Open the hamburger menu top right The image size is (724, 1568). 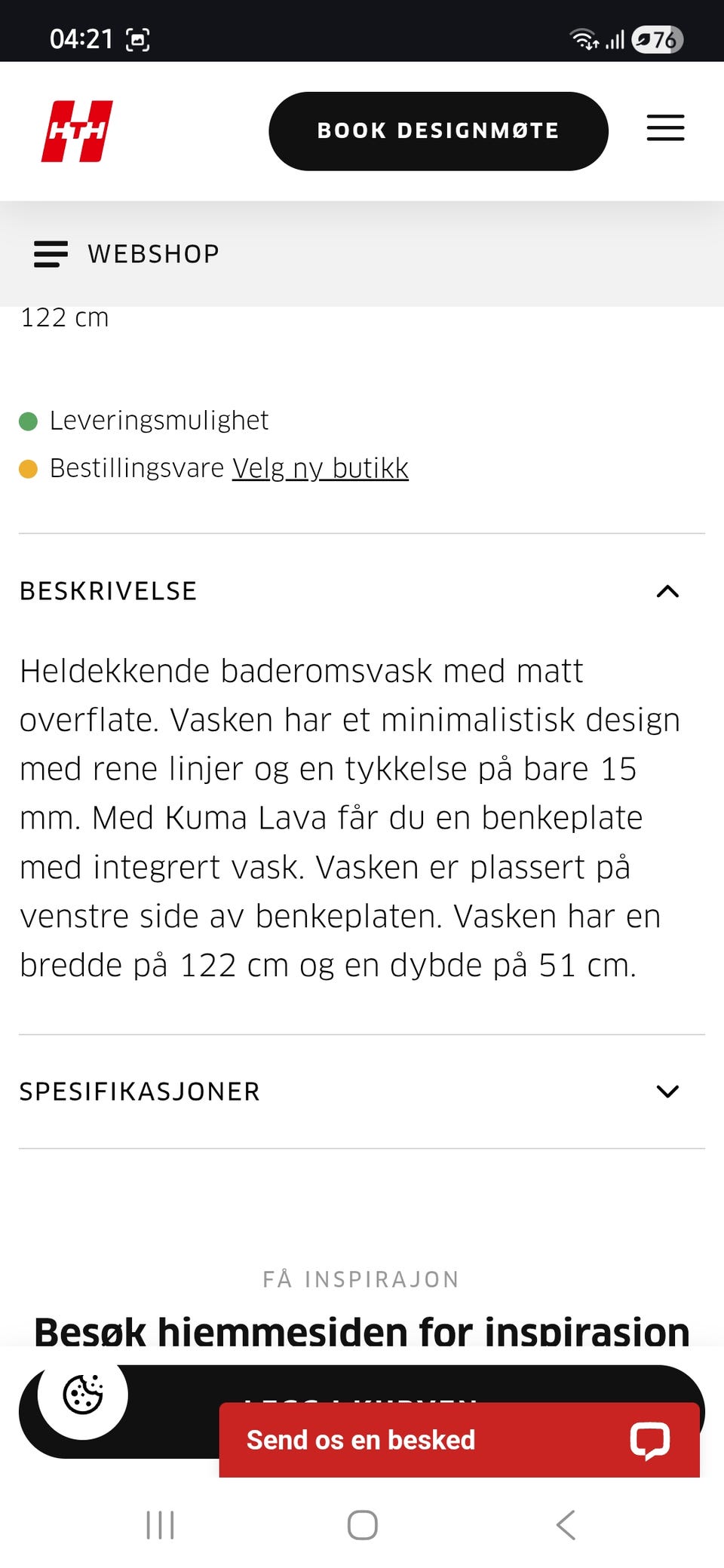[x=665, y=129]
